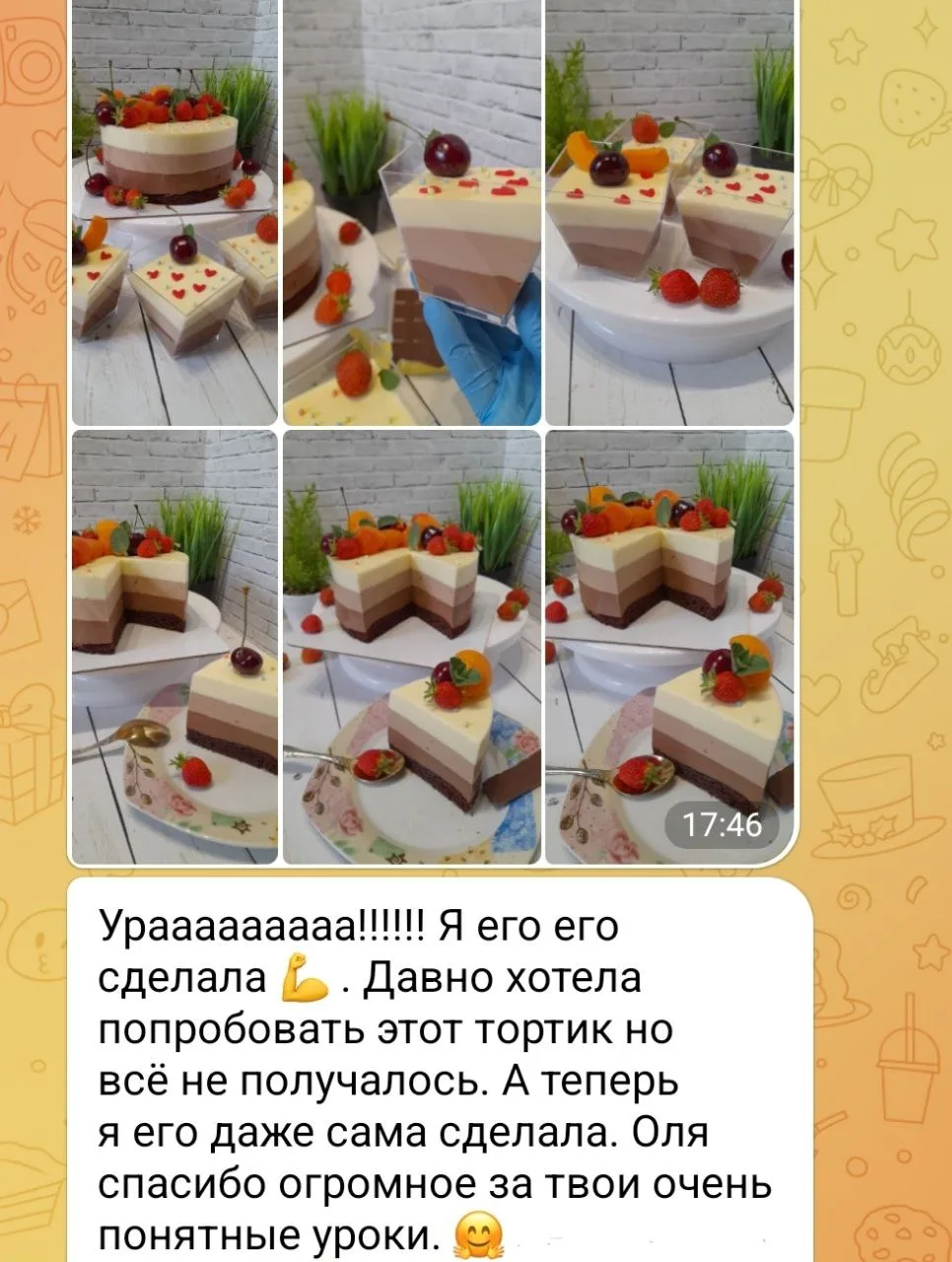This screenshot has width=952, height=1262.
Task: Open the photo of the cake slice with a cherry
Action: [x=173, y=647]
